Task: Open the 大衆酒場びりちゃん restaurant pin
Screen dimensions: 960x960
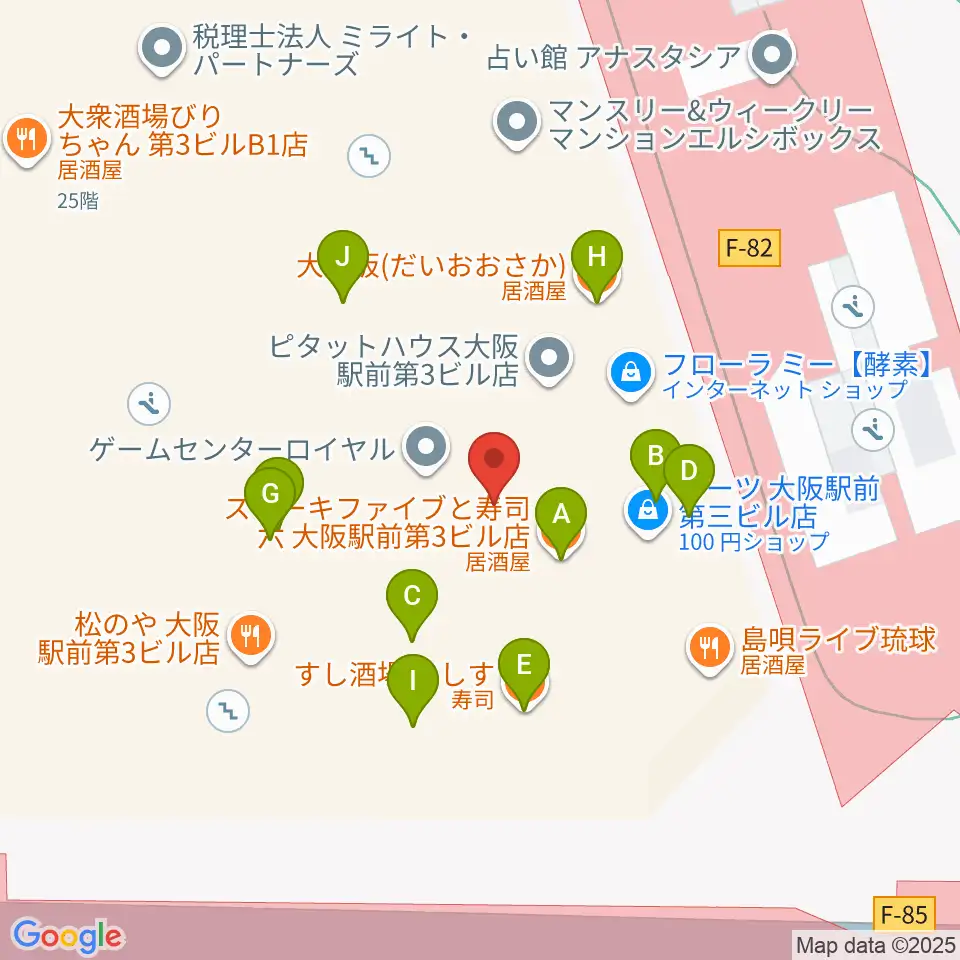Action: pos(26,141)
